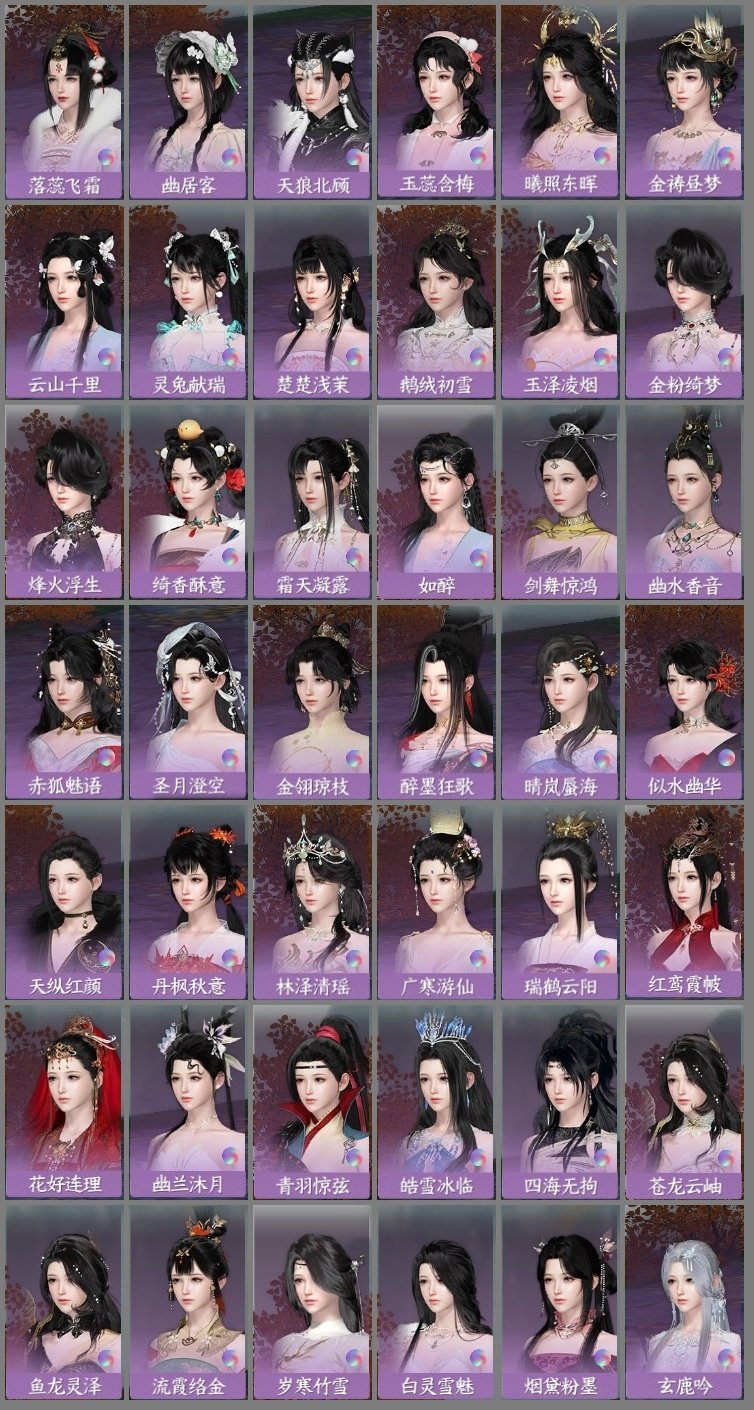The width and height of the screenshot is (754, 1410).
Task: Select the 天狼北顾 face preset card
Action: 313,95
